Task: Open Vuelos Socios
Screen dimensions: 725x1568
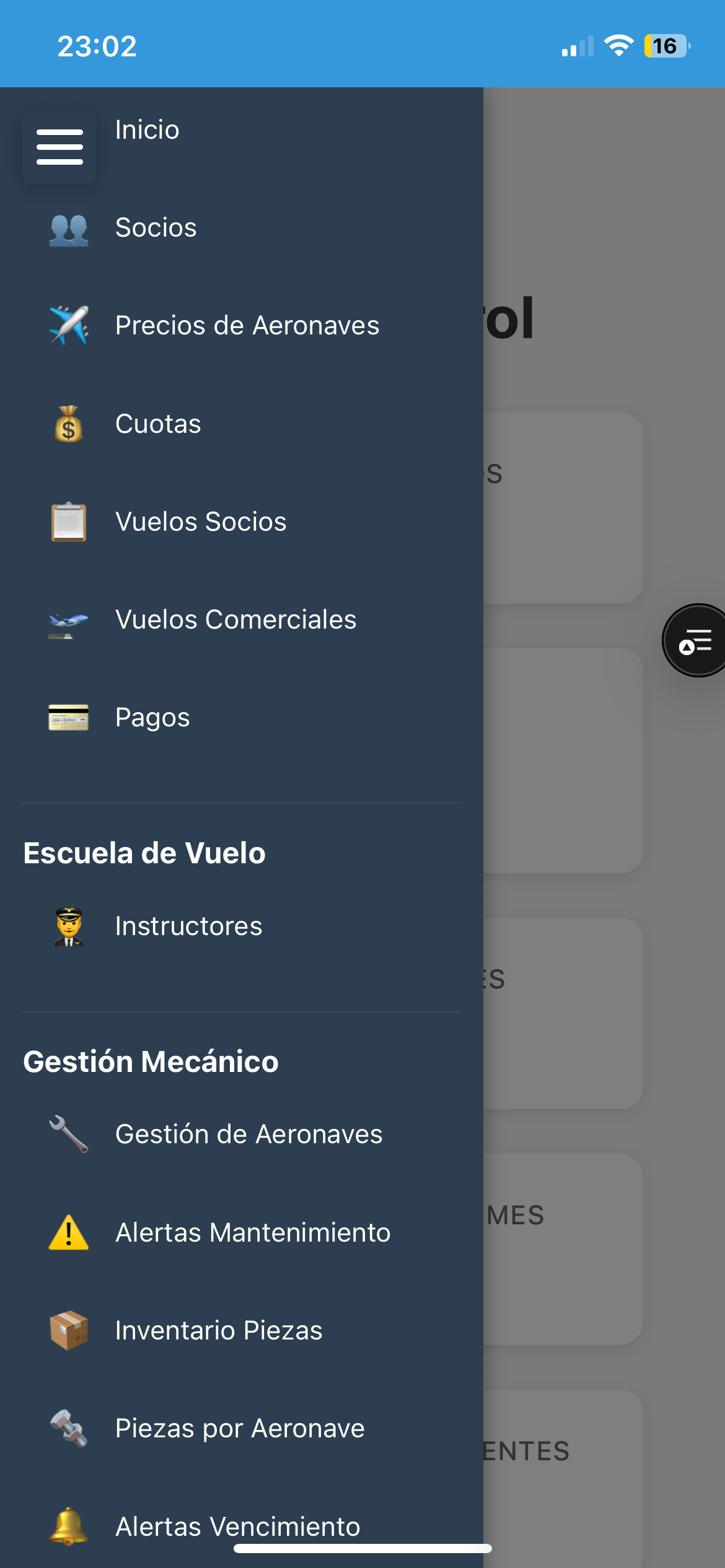Action: 201,522
